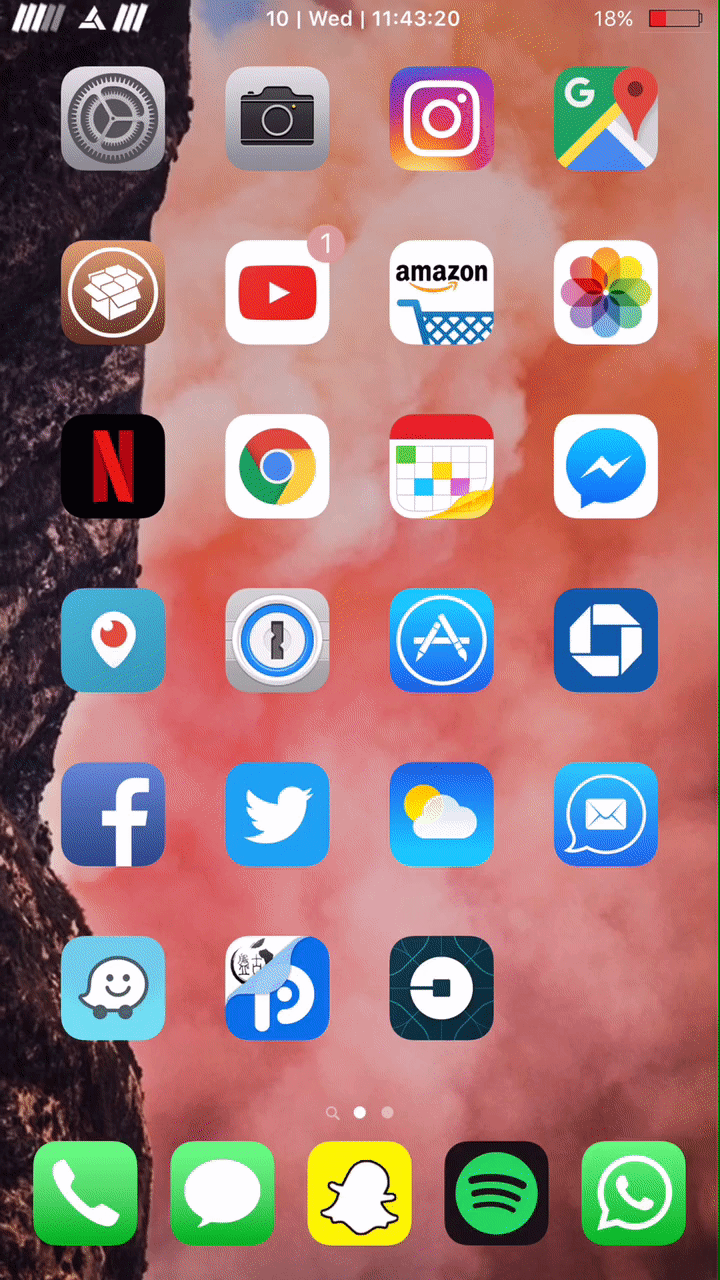Image resolution: width=720 pixels, height=1280 pixels.
Task: Open the Settings app
Action: click(x=113, y=118)
